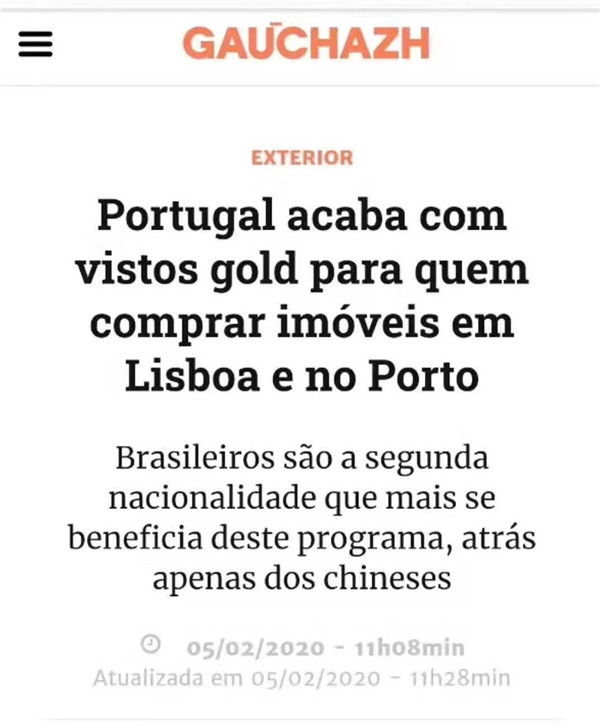Image resolution: width=600 pixels, height=727 pixels.
Task: Open the hamburger navigation menu
Action: (x=35, y=43)
